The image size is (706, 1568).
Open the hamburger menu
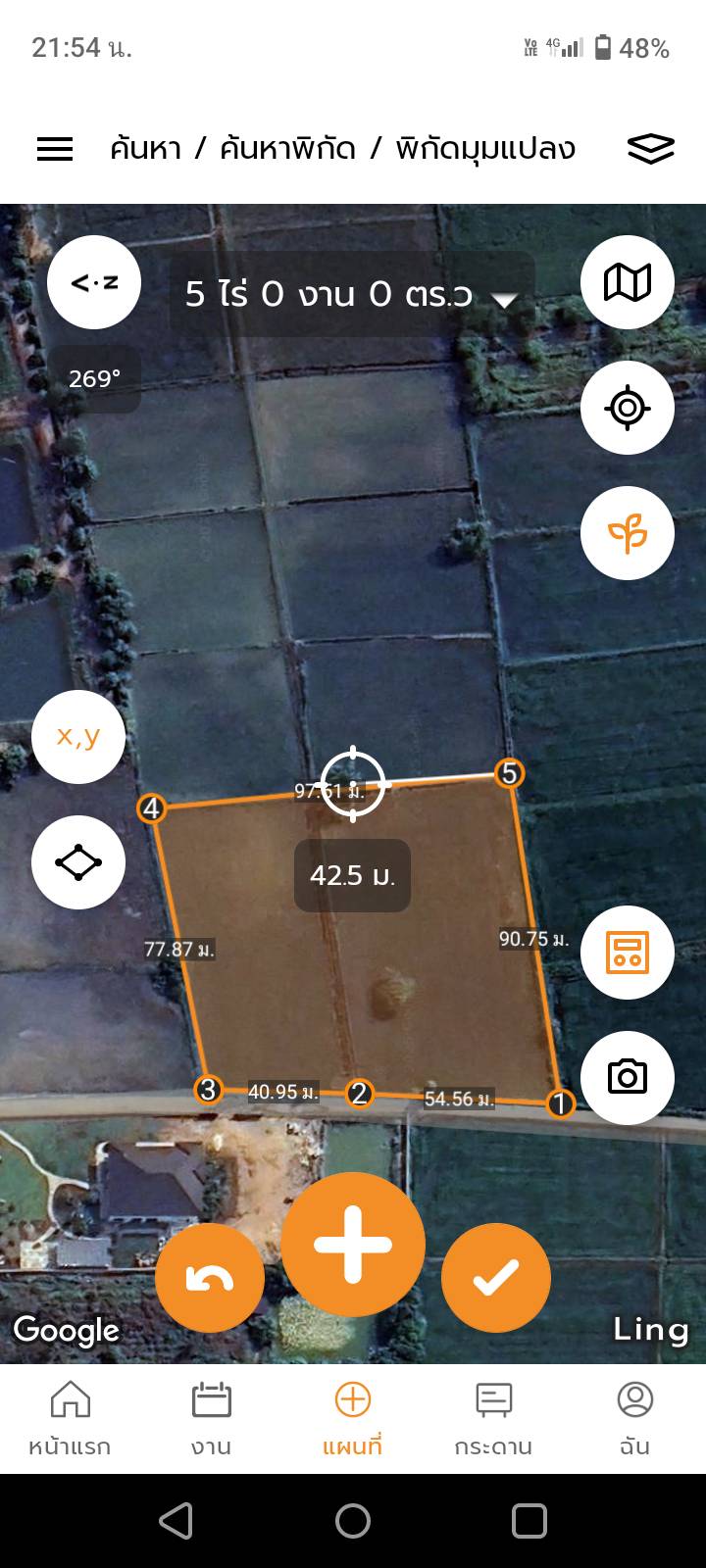tap(55, 149)
